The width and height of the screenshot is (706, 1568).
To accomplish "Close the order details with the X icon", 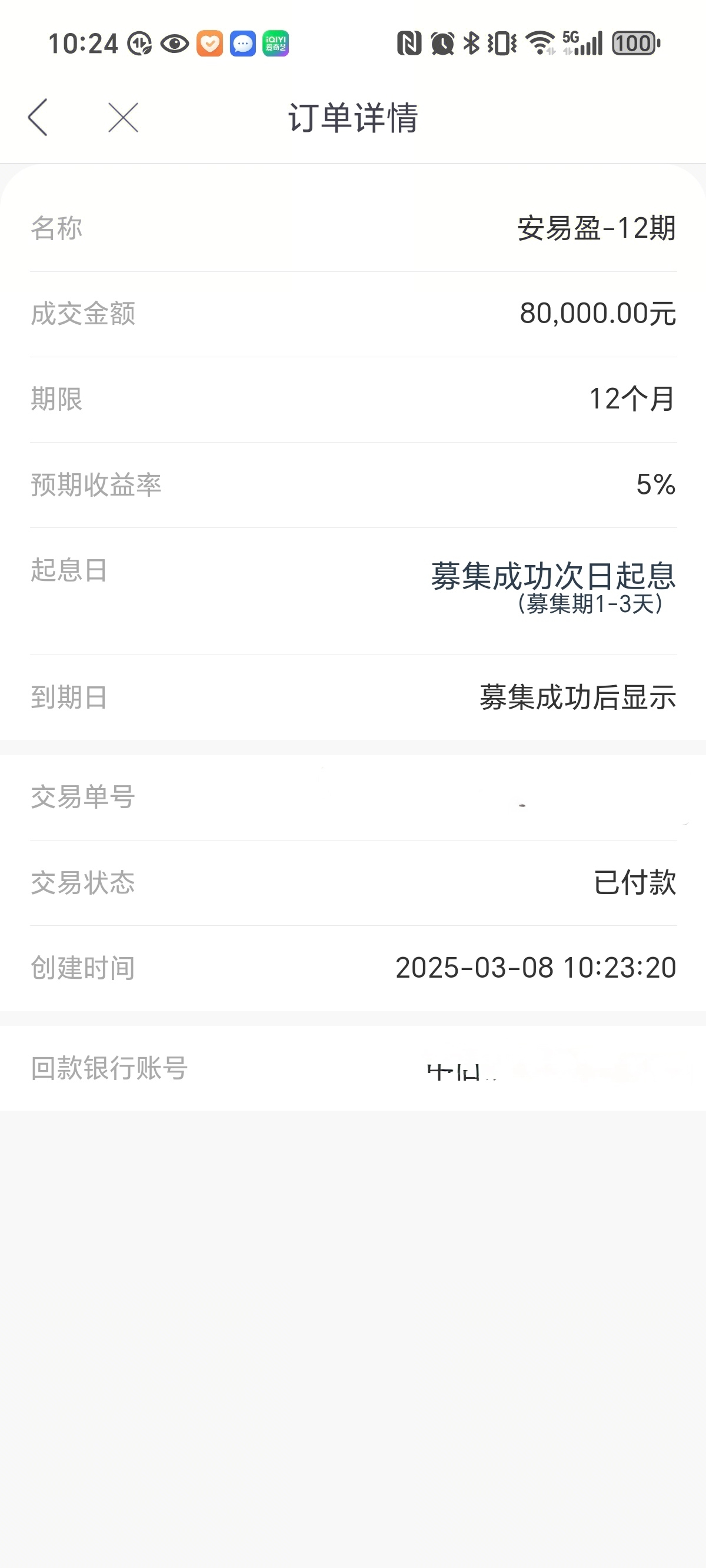I will (x=124, y=117).
